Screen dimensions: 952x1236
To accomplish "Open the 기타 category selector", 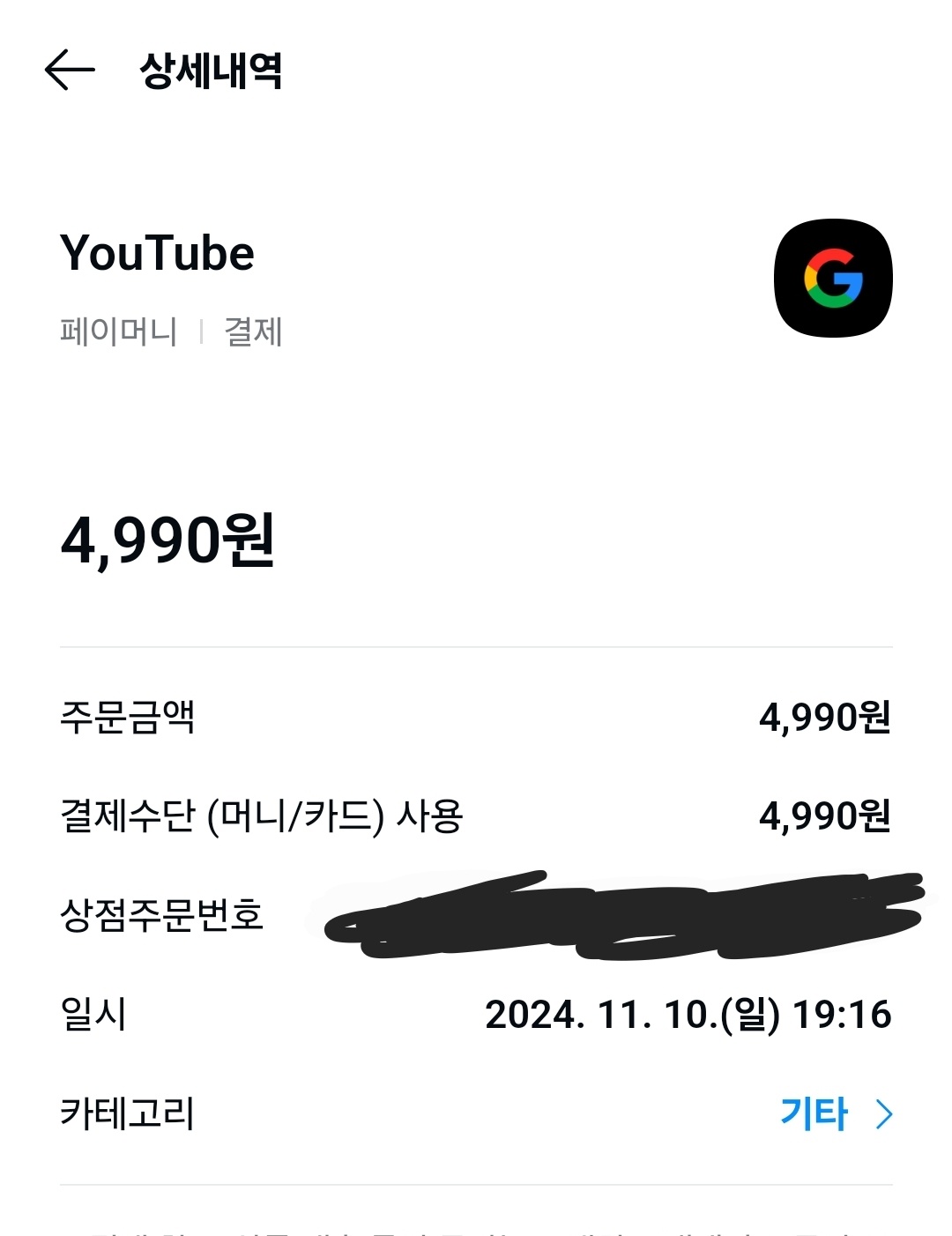I will pos(835,1113).
